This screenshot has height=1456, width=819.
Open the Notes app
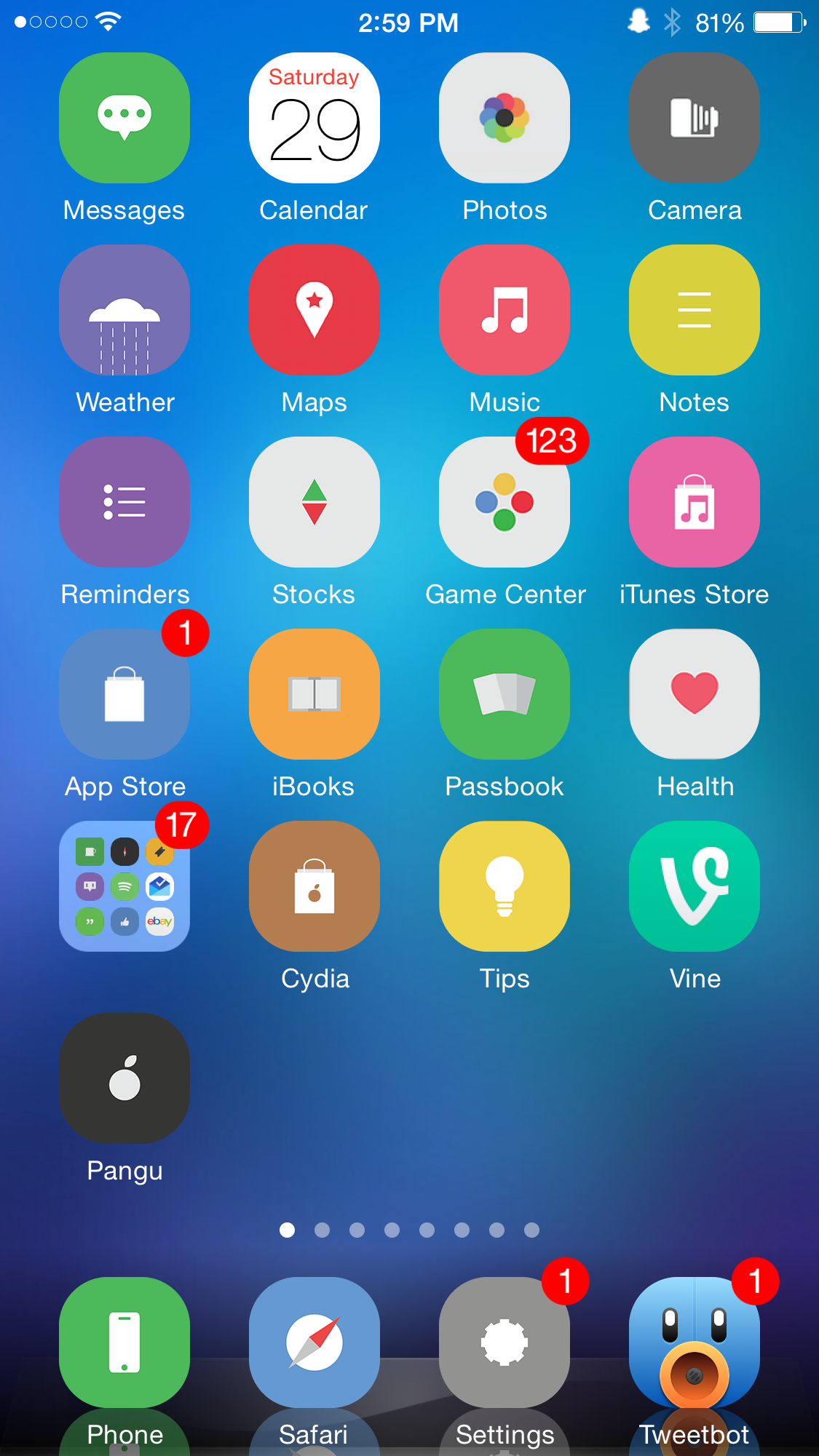click(694, 310)
